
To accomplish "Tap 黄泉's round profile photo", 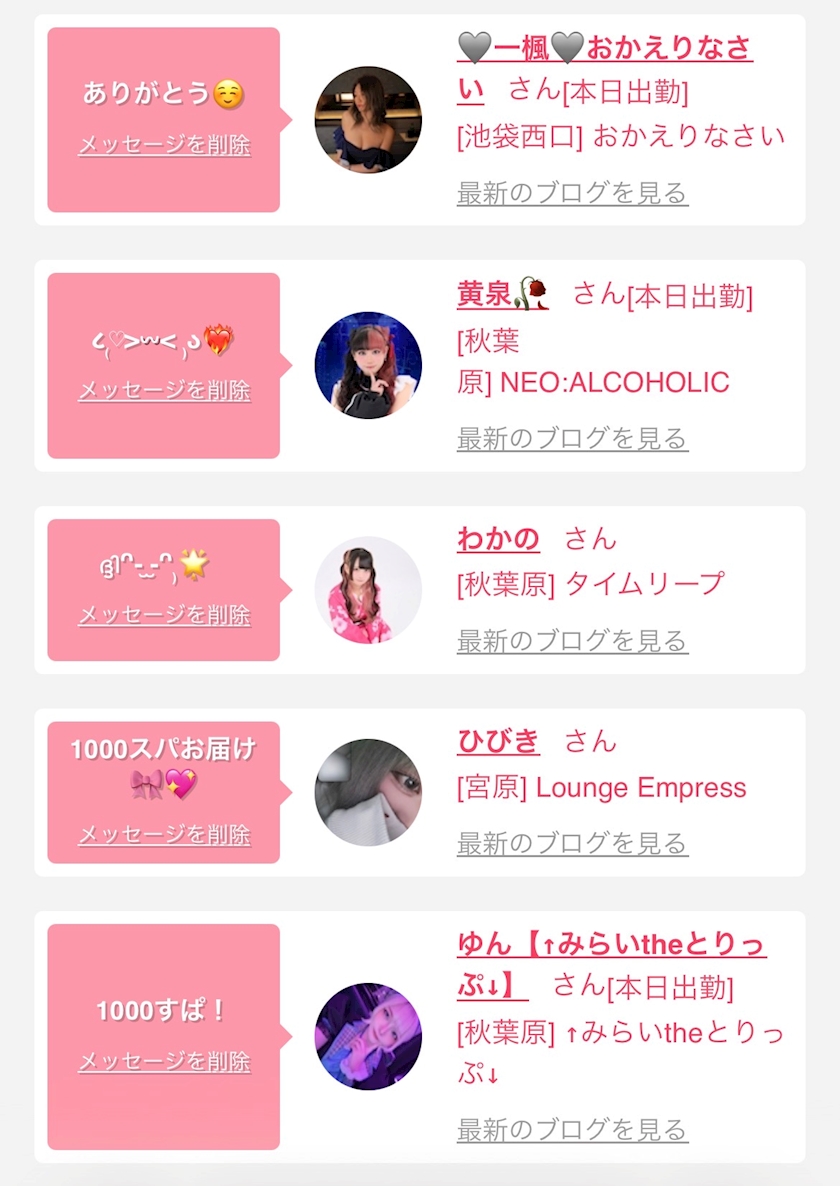I will click(368, 365).
